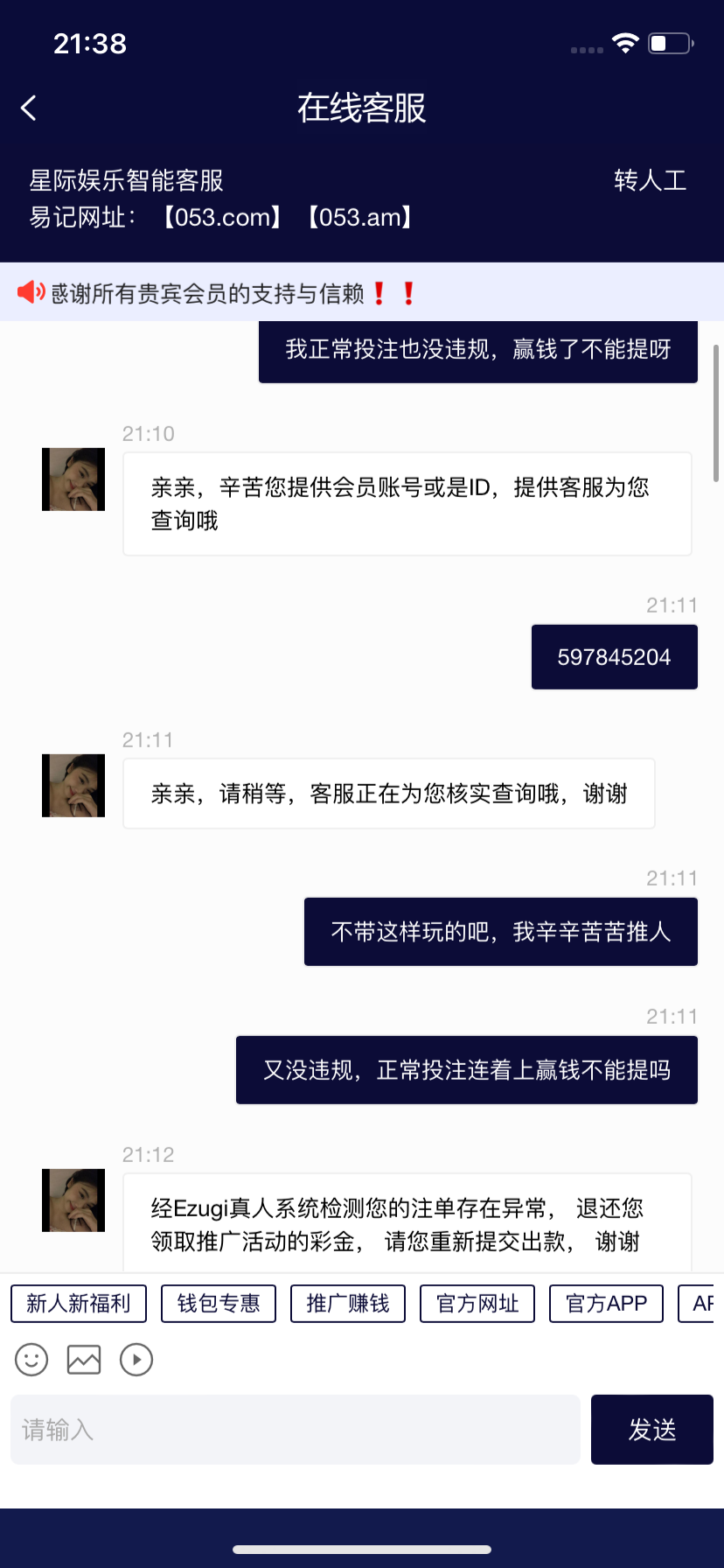The width and height of the screenshot is (724, 1568).
Task: Open the 钱包专惠 quick reply chip
Action: coord(218,1303)
